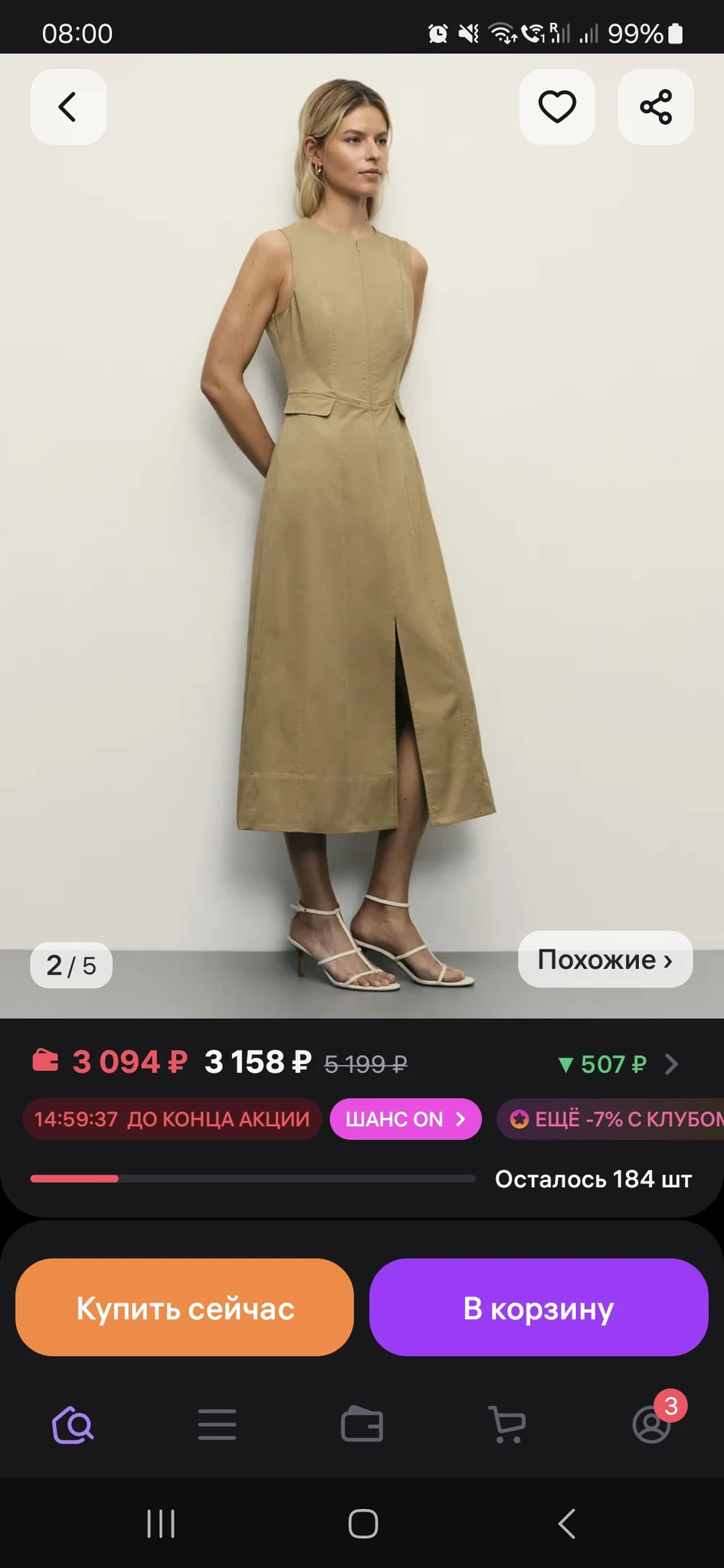
Task: Open the profile tab with badge 3
Action: pyautogui.click(x=652, y=1425)
